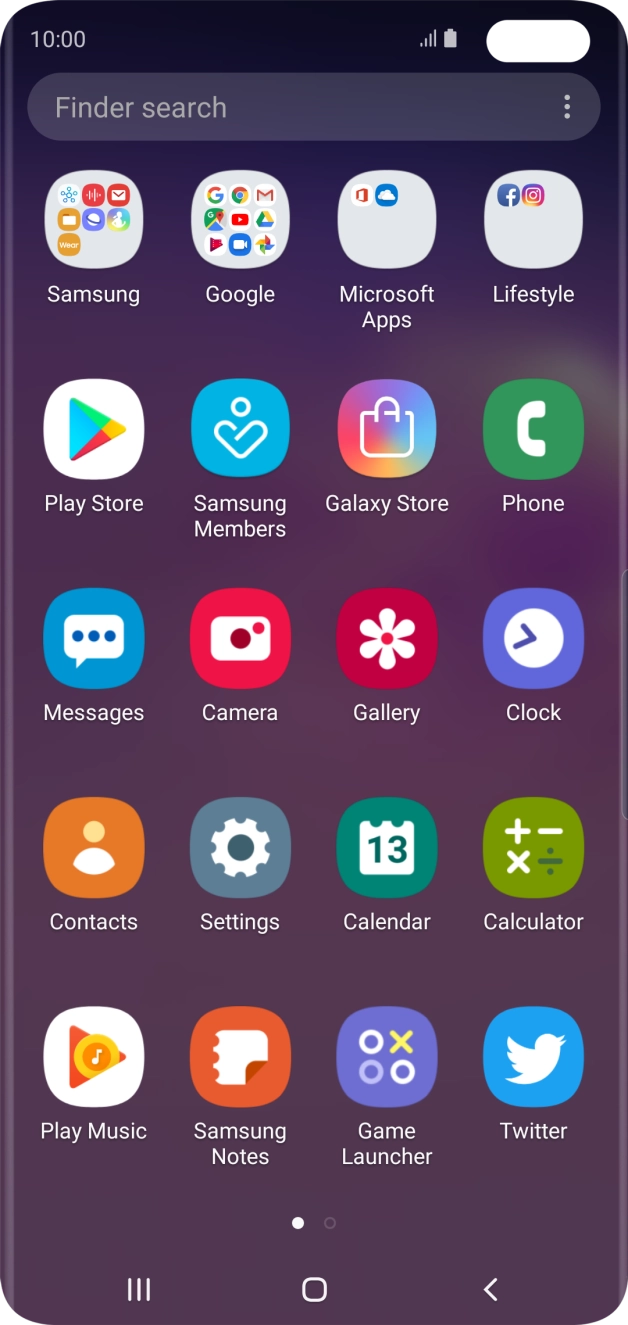Launch the Camera app

[240, 638]
